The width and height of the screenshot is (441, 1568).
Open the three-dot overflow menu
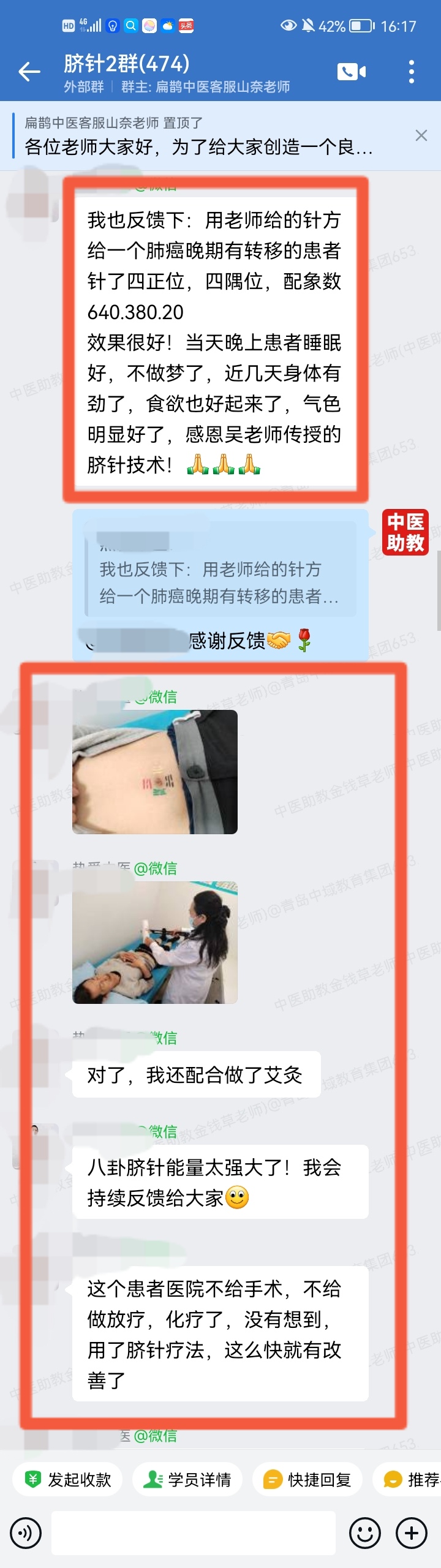pos(411,72)
